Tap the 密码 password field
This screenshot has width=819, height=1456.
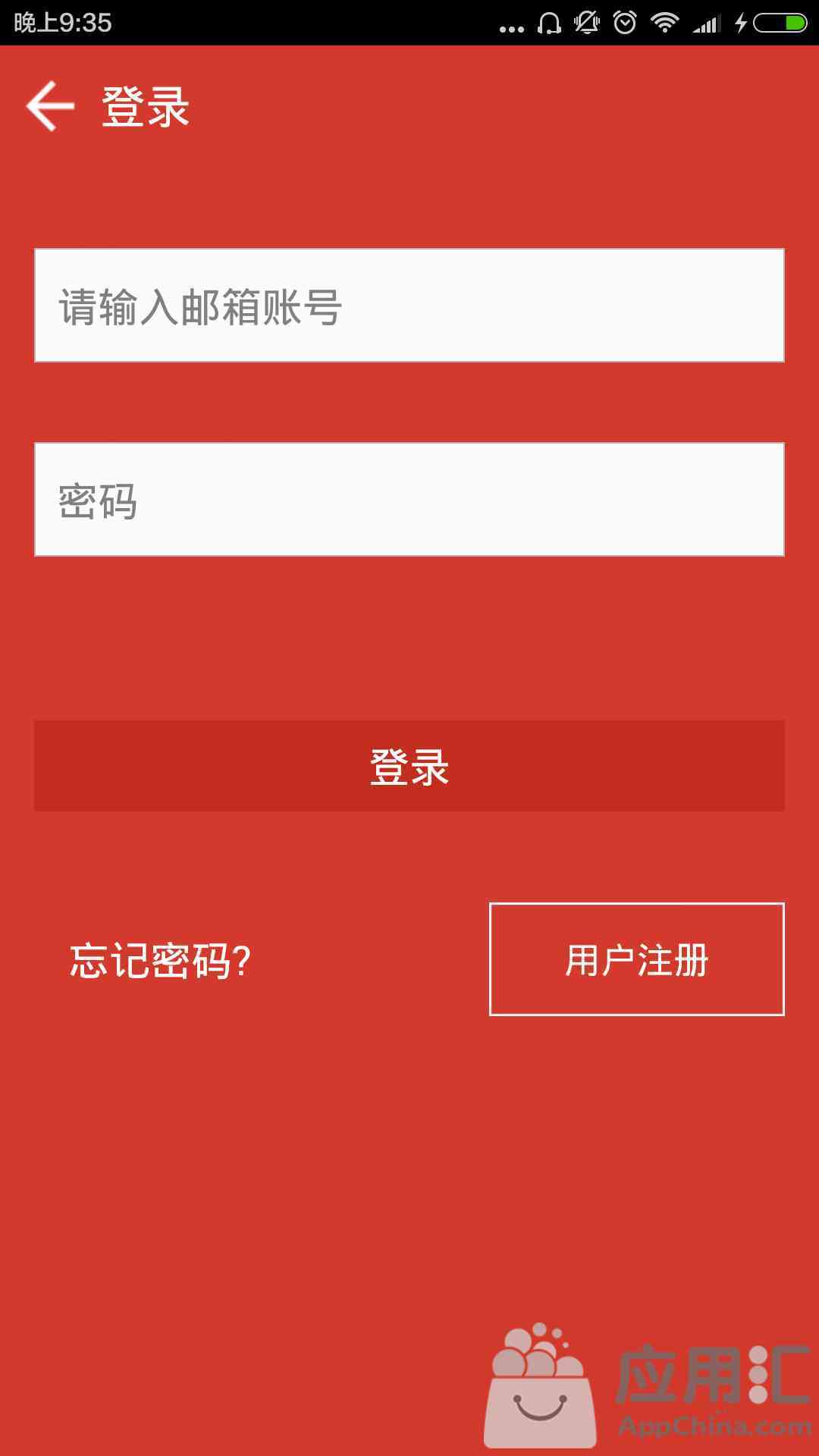point(409,499)
